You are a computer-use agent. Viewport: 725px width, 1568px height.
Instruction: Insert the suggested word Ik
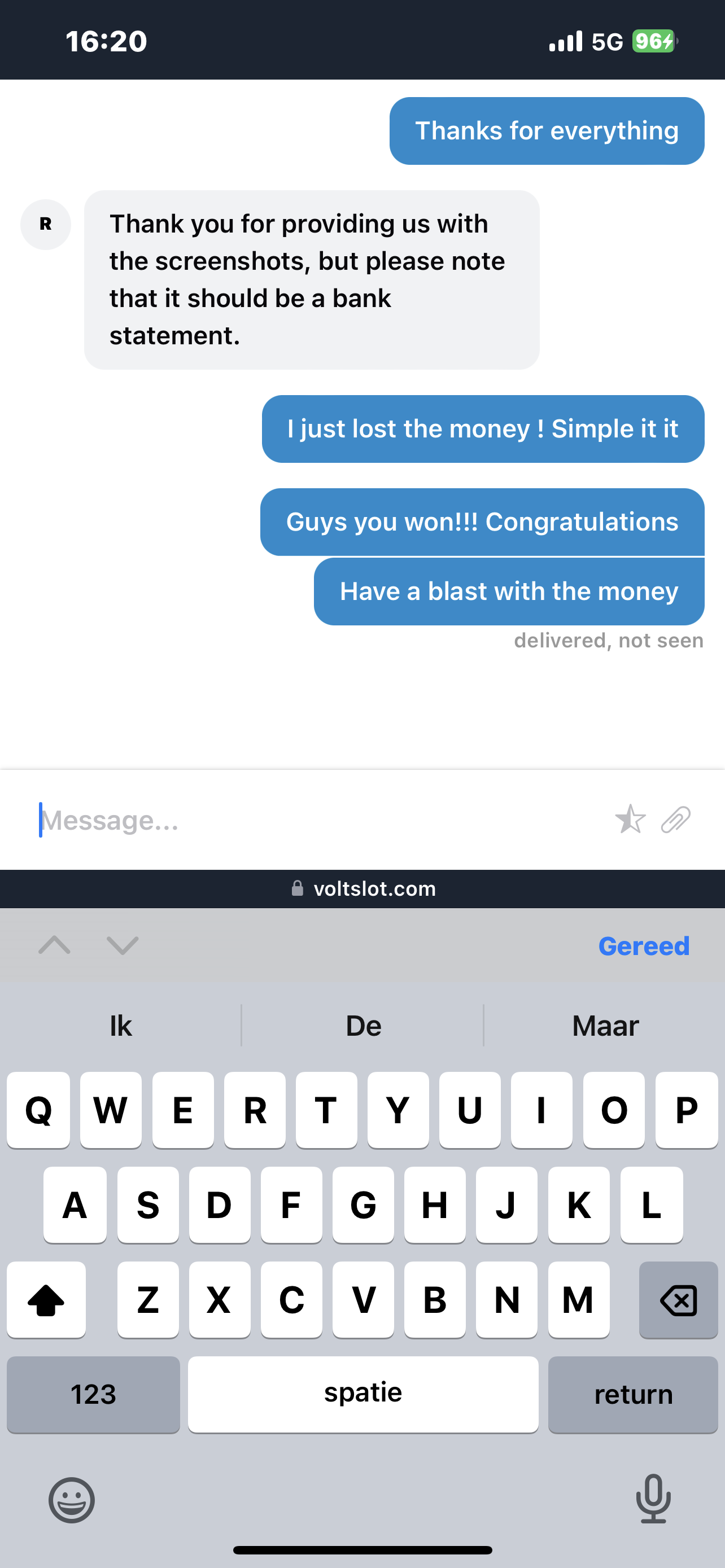point(120,1026)
